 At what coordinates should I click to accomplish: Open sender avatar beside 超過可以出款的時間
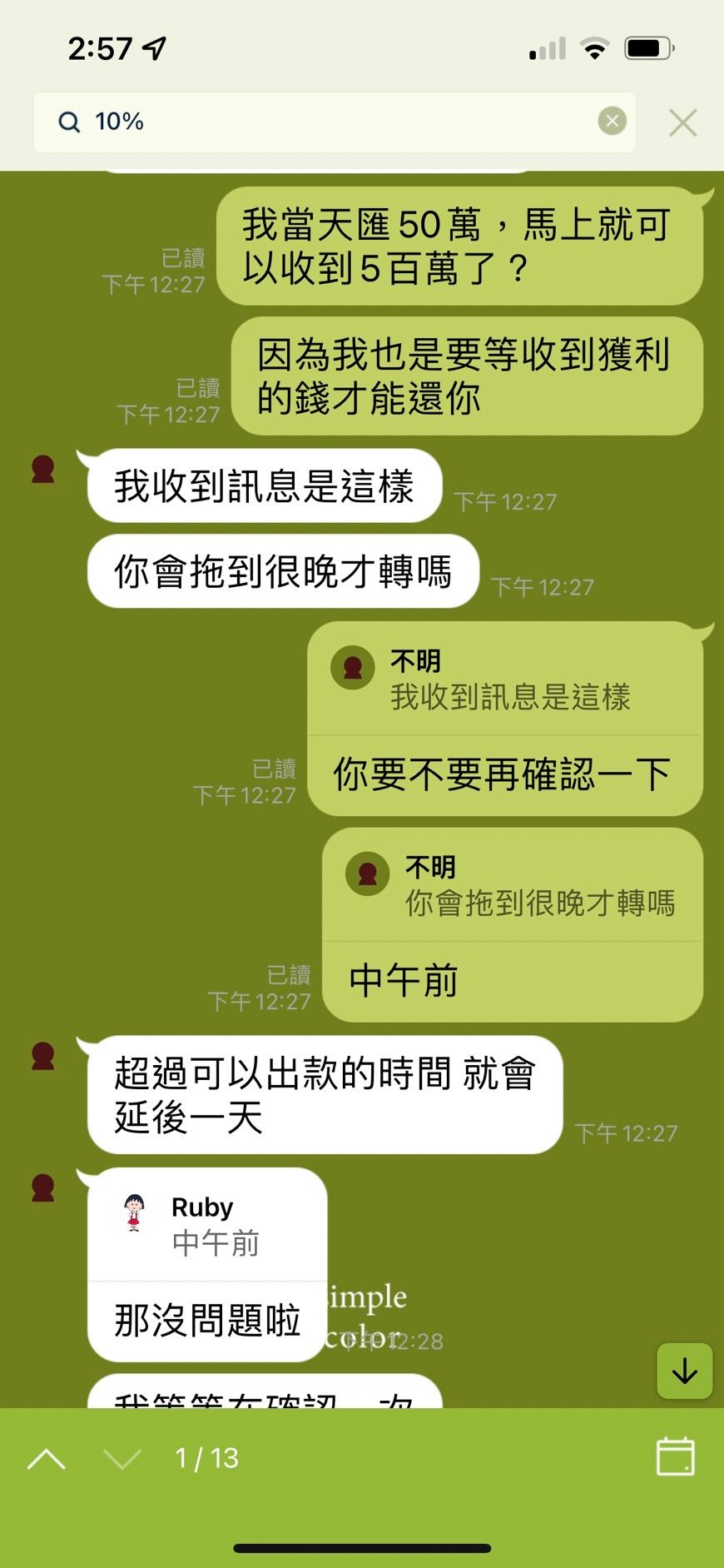pos(43,1056)
